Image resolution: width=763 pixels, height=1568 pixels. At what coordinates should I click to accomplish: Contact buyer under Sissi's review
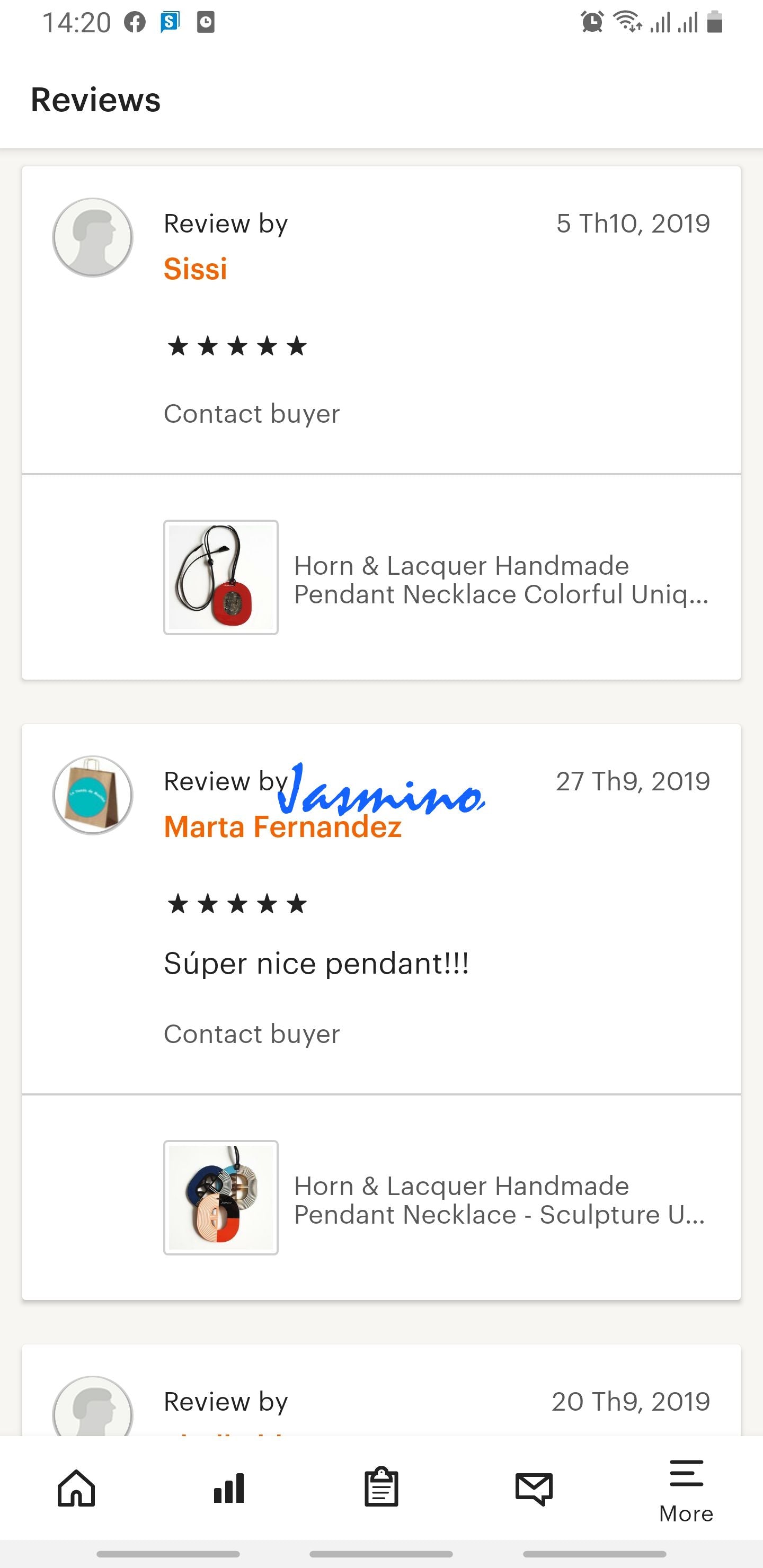pyautogui.click(x=252, y=414)
